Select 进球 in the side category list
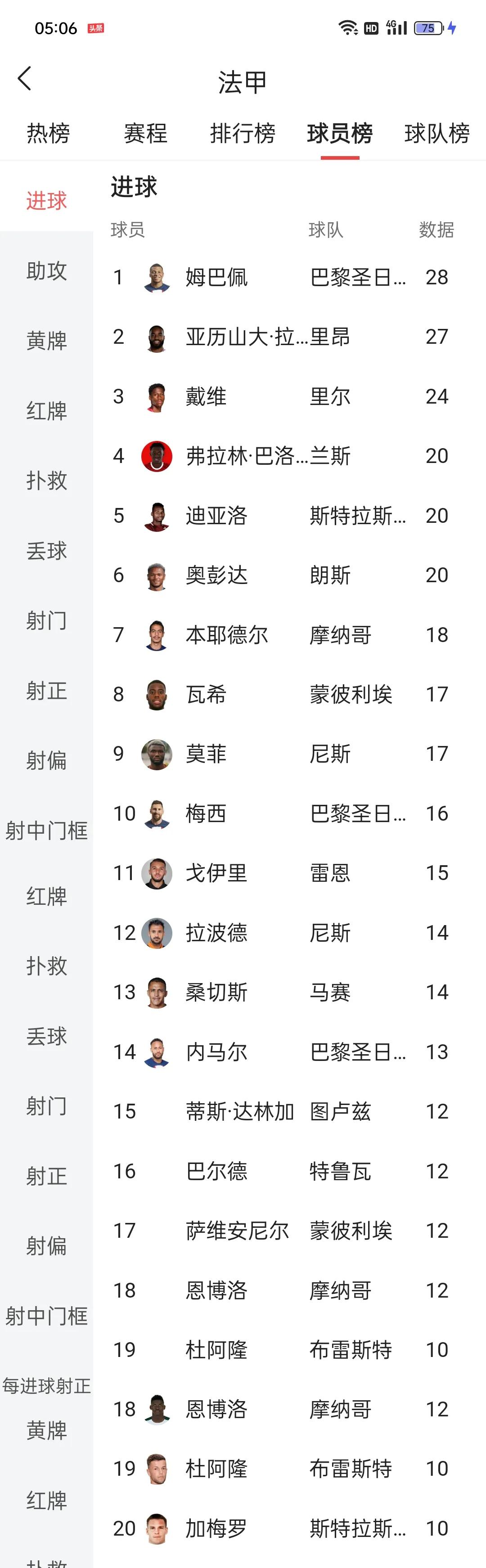 (46, 200)
